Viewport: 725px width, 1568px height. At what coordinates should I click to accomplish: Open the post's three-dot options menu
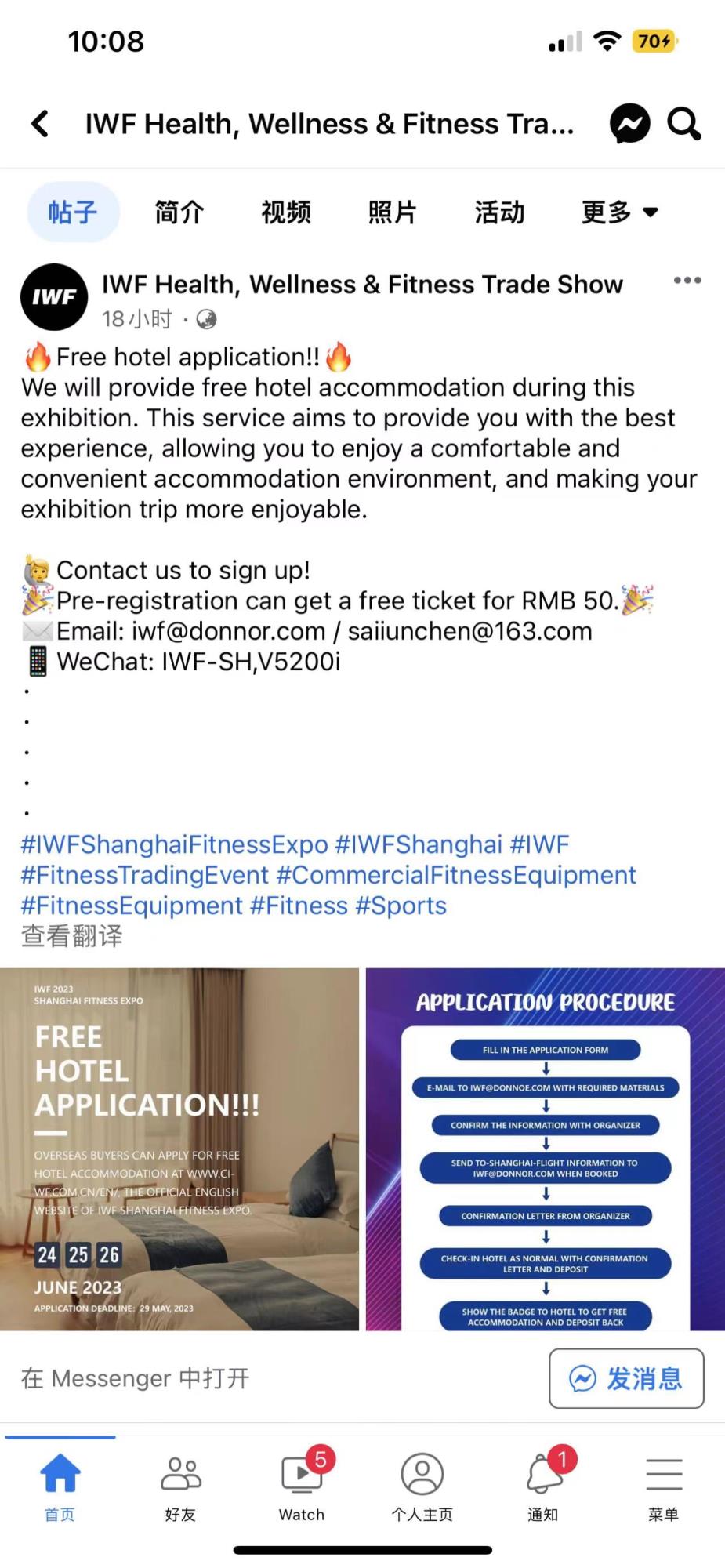[687, 280]
